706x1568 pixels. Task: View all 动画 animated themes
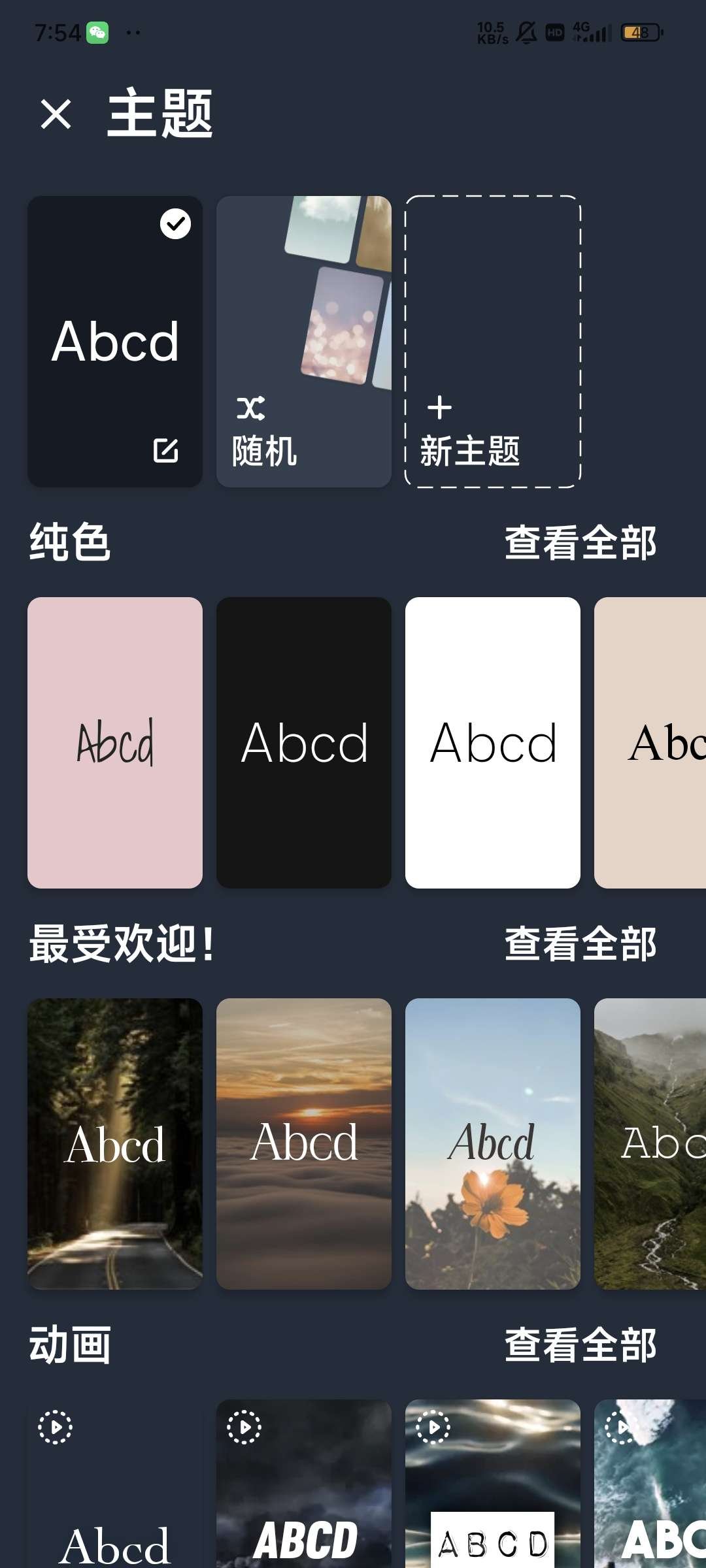click(x=580, y=1345)
